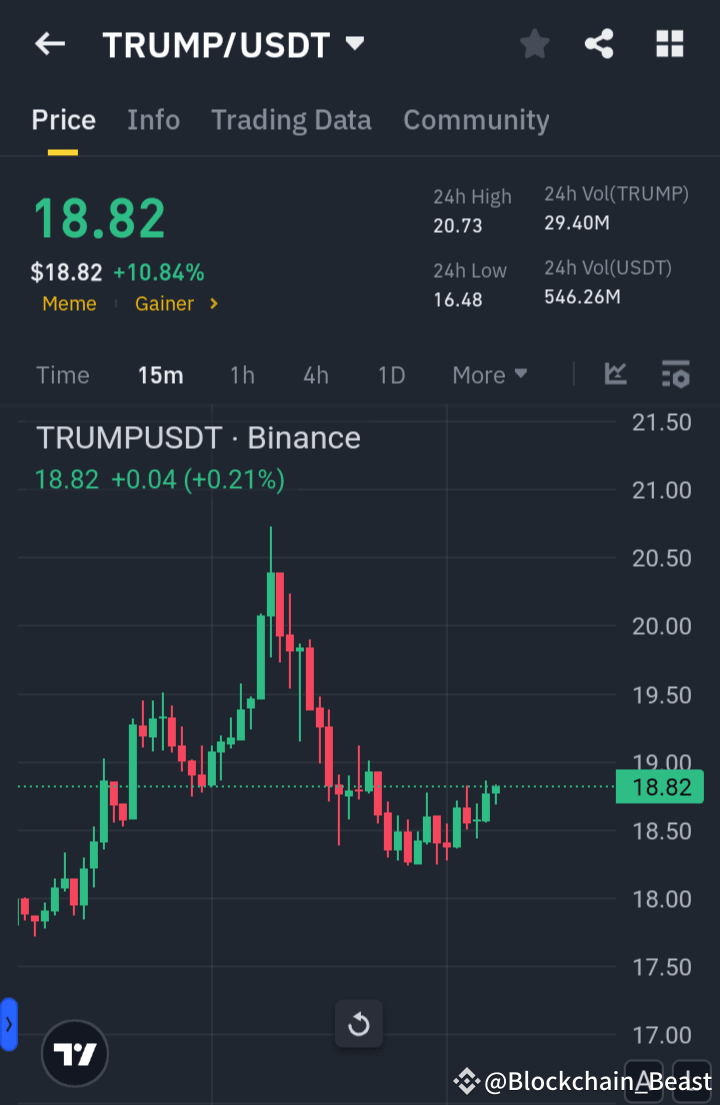The height and width of the screenshot is (1105, 720).
Task: Open the Info tab
Action: tap(153, 120)
